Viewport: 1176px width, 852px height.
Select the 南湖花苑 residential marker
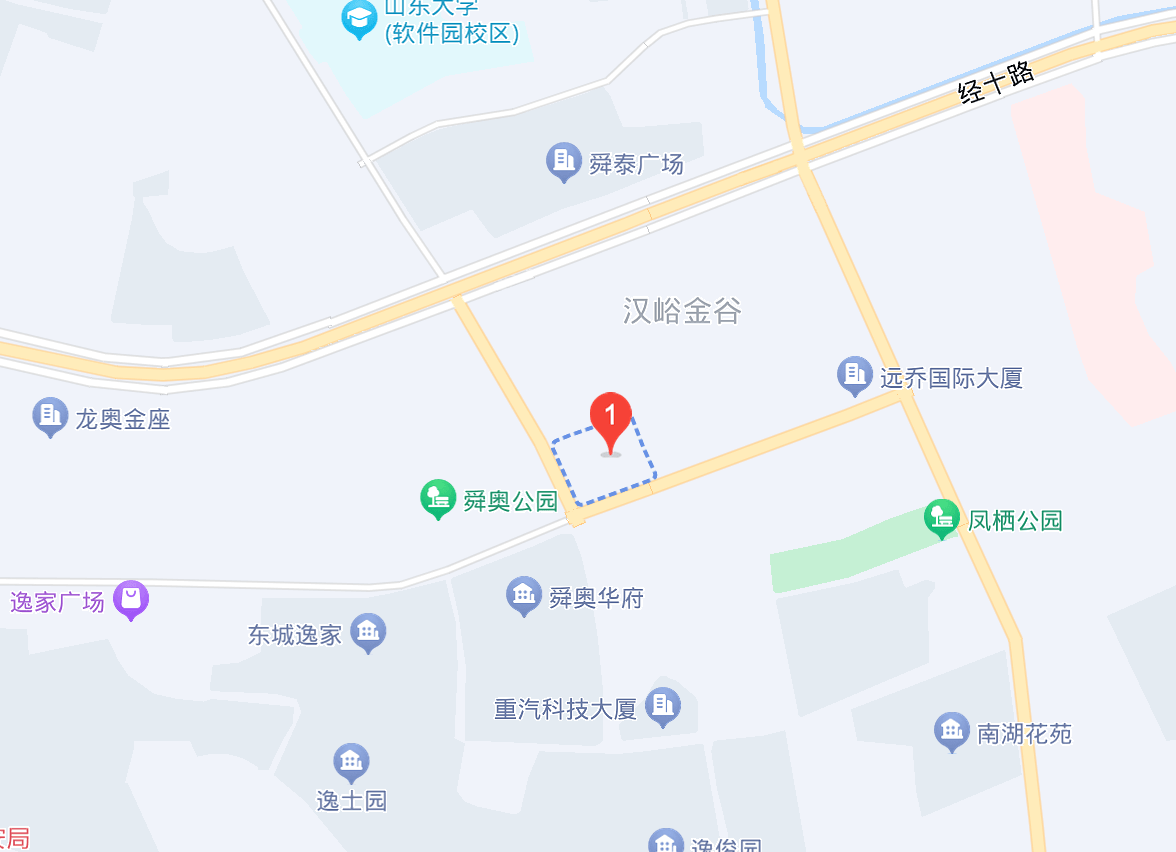pyautogui.click(x=951, y=731)
